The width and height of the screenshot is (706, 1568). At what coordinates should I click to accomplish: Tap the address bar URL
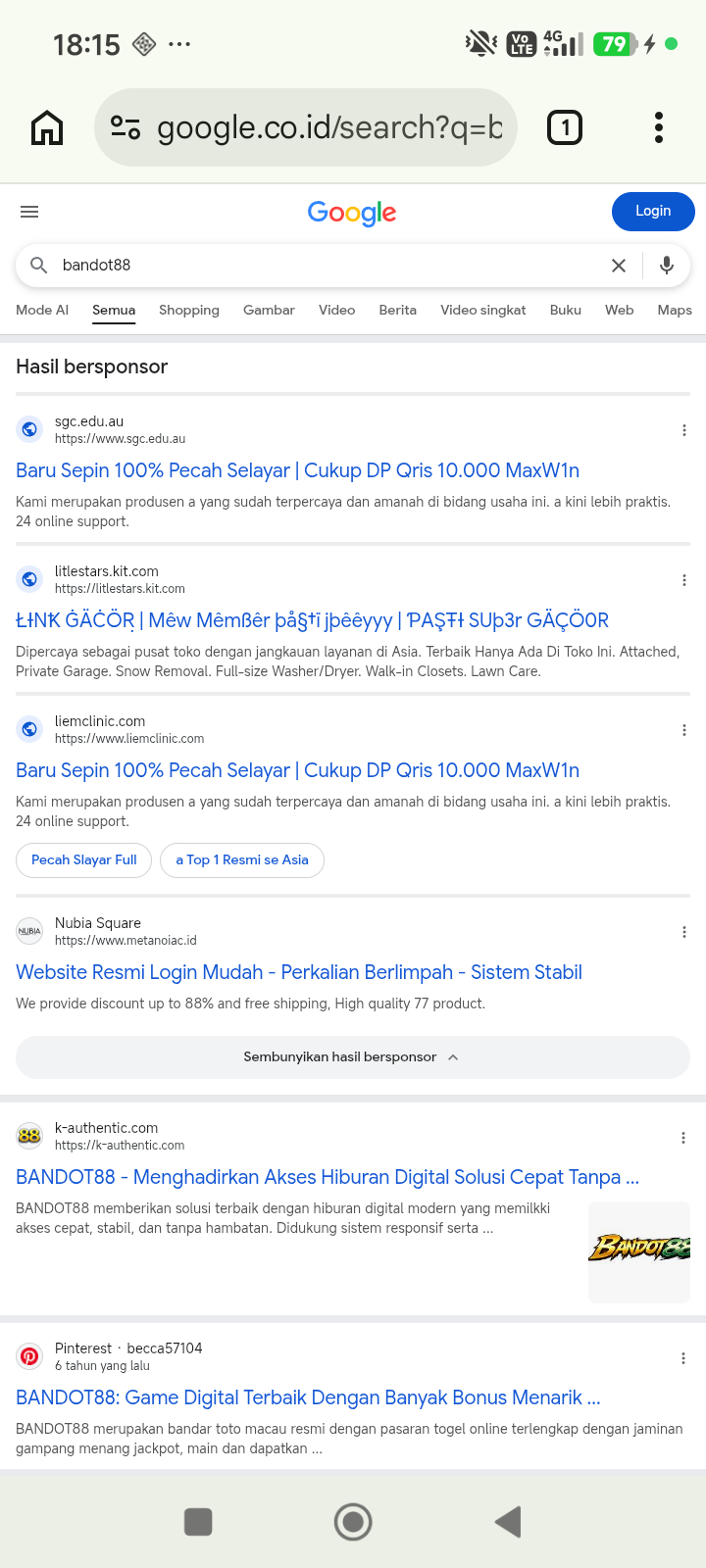(329, 127)
